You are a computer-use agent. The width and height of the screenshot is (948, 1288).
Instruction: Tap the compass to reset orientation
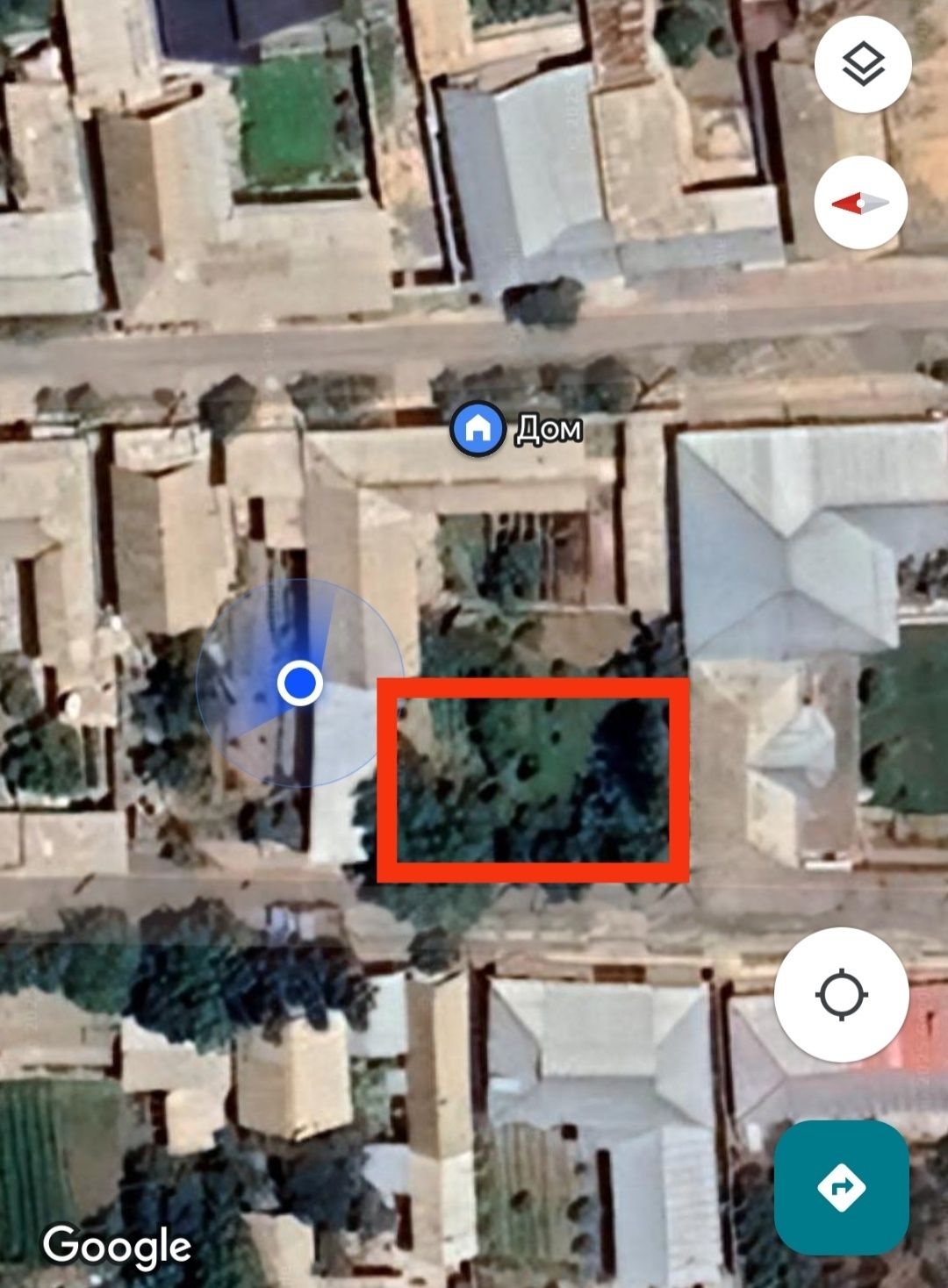pyautogui.click(x=860, y=204)
